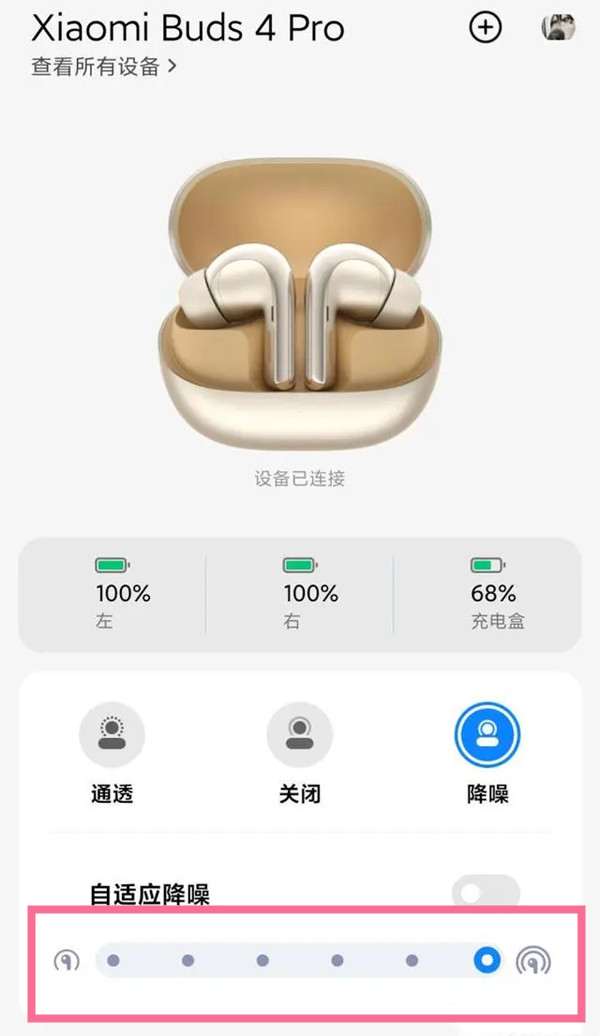Tap the plus icon to add a device
The image size is (600, 1036).
[x=485, y=28]
